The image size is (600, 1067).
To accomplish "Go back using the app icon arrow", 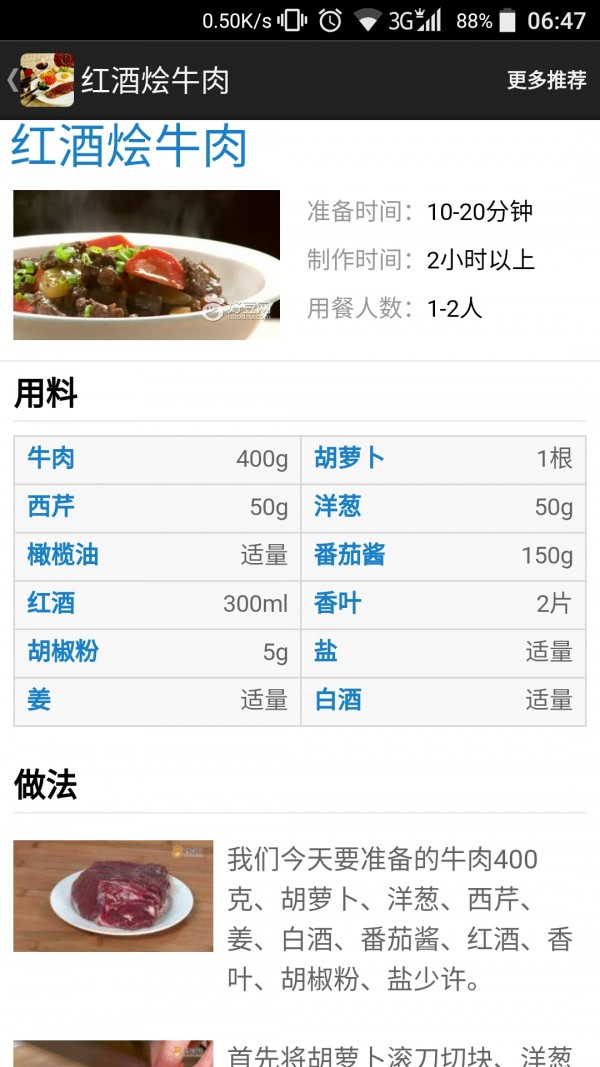I will pos(40,80).
